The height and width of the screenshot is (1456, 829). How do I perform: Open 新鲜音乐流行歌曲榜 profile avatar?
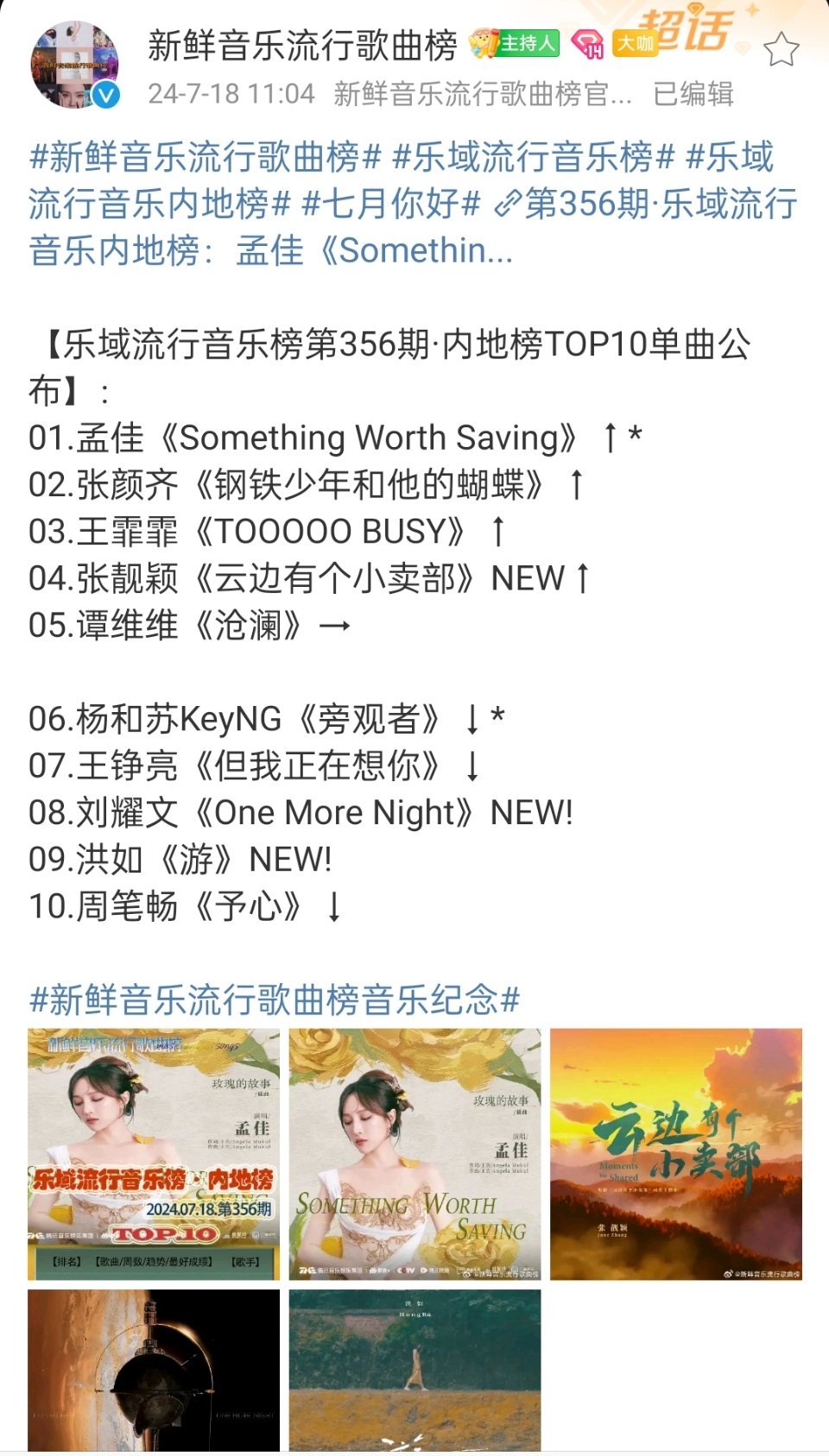click(x=74, y=66)
